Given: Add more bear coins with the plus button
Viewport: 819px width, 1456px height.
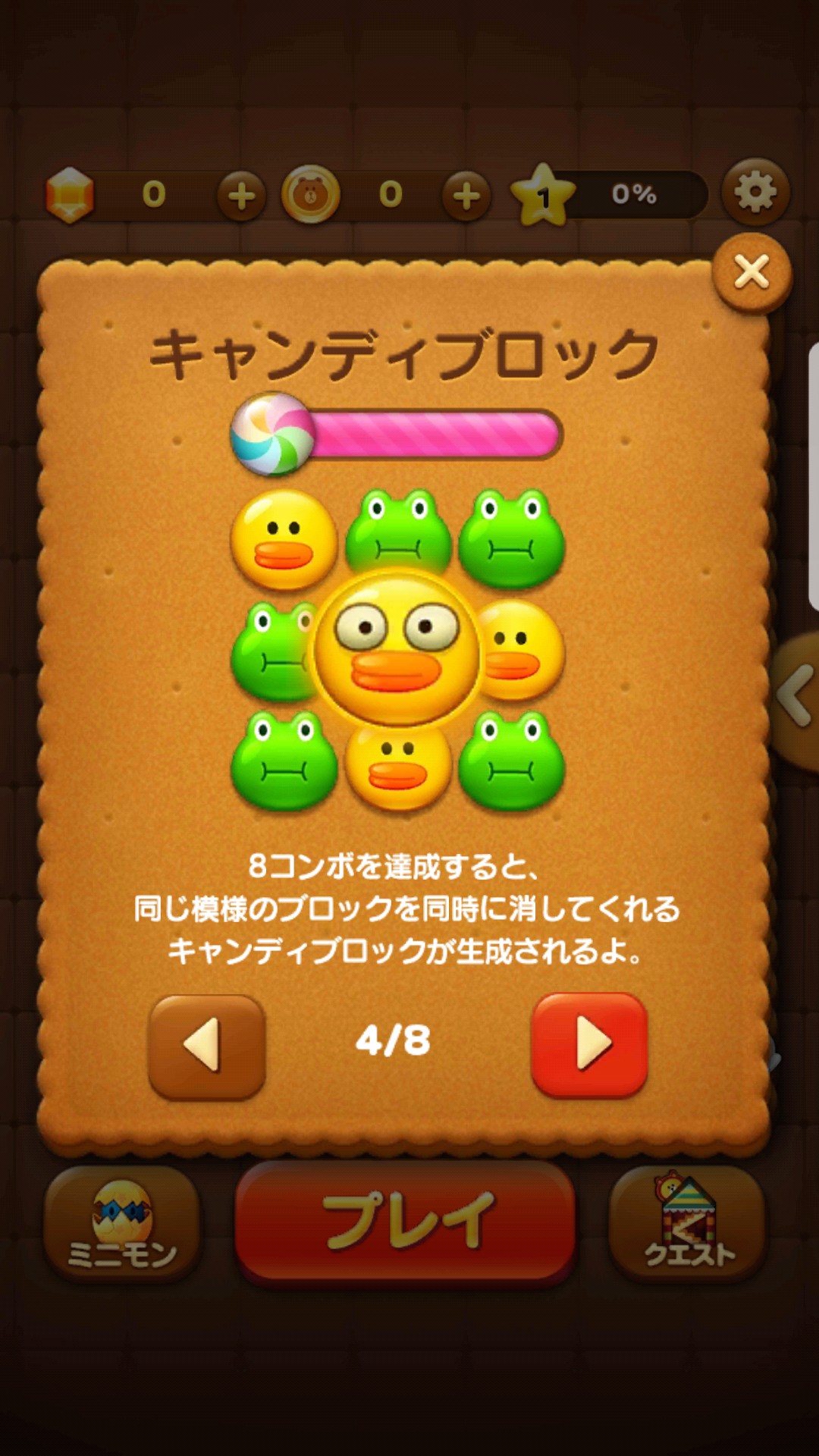Looking at the screenshot, I should 466,196.
